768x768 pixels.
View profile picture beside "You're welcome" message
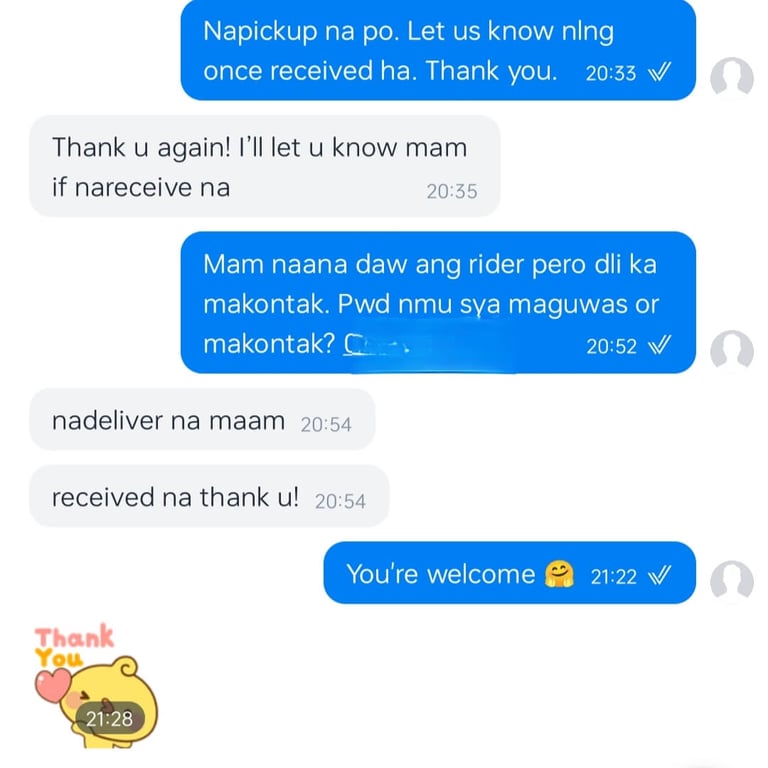[731, 581]
